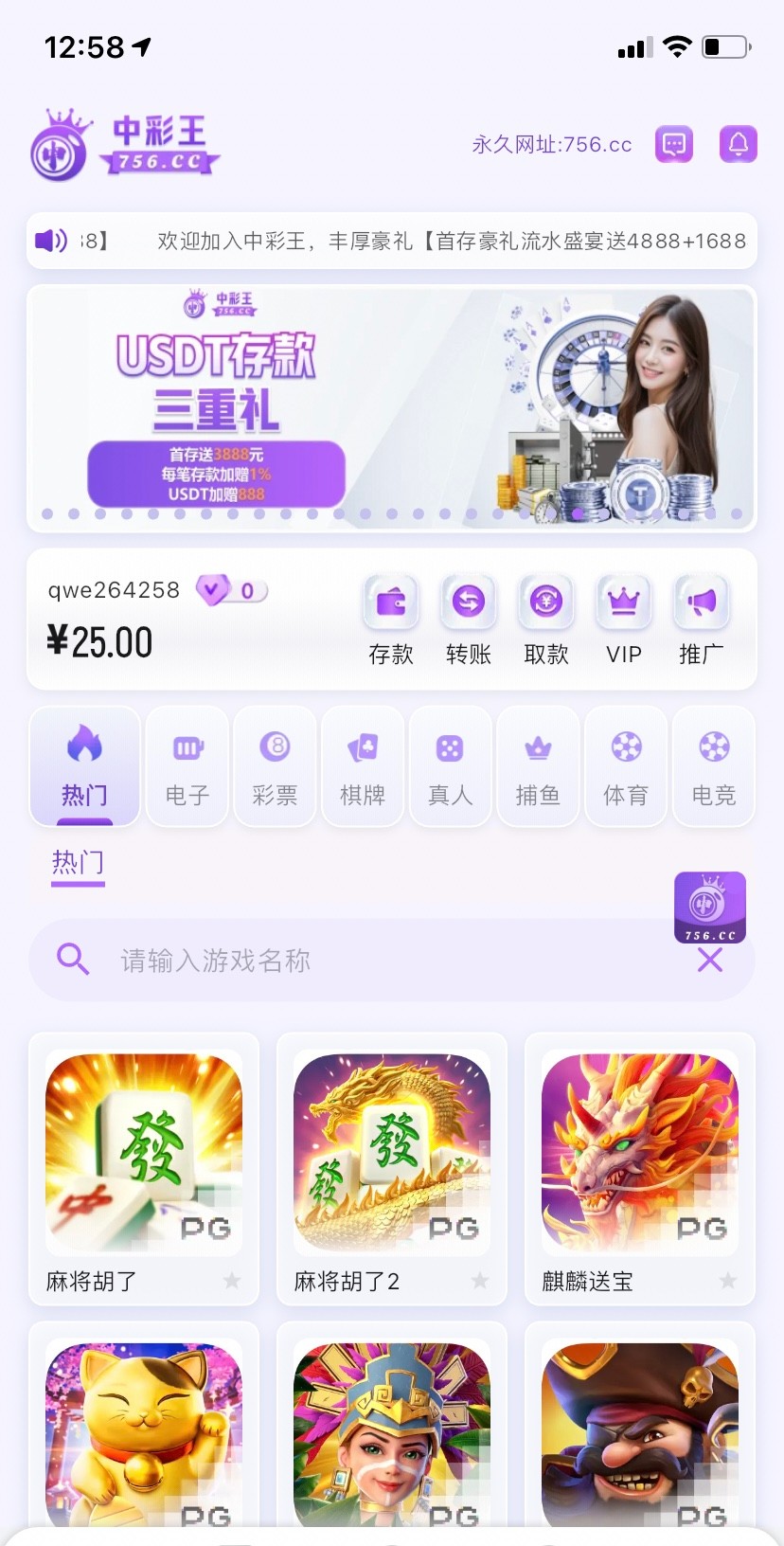Select the 棋牌 category tab
This screenshot has width=784, height=1546.
(363, 766)
